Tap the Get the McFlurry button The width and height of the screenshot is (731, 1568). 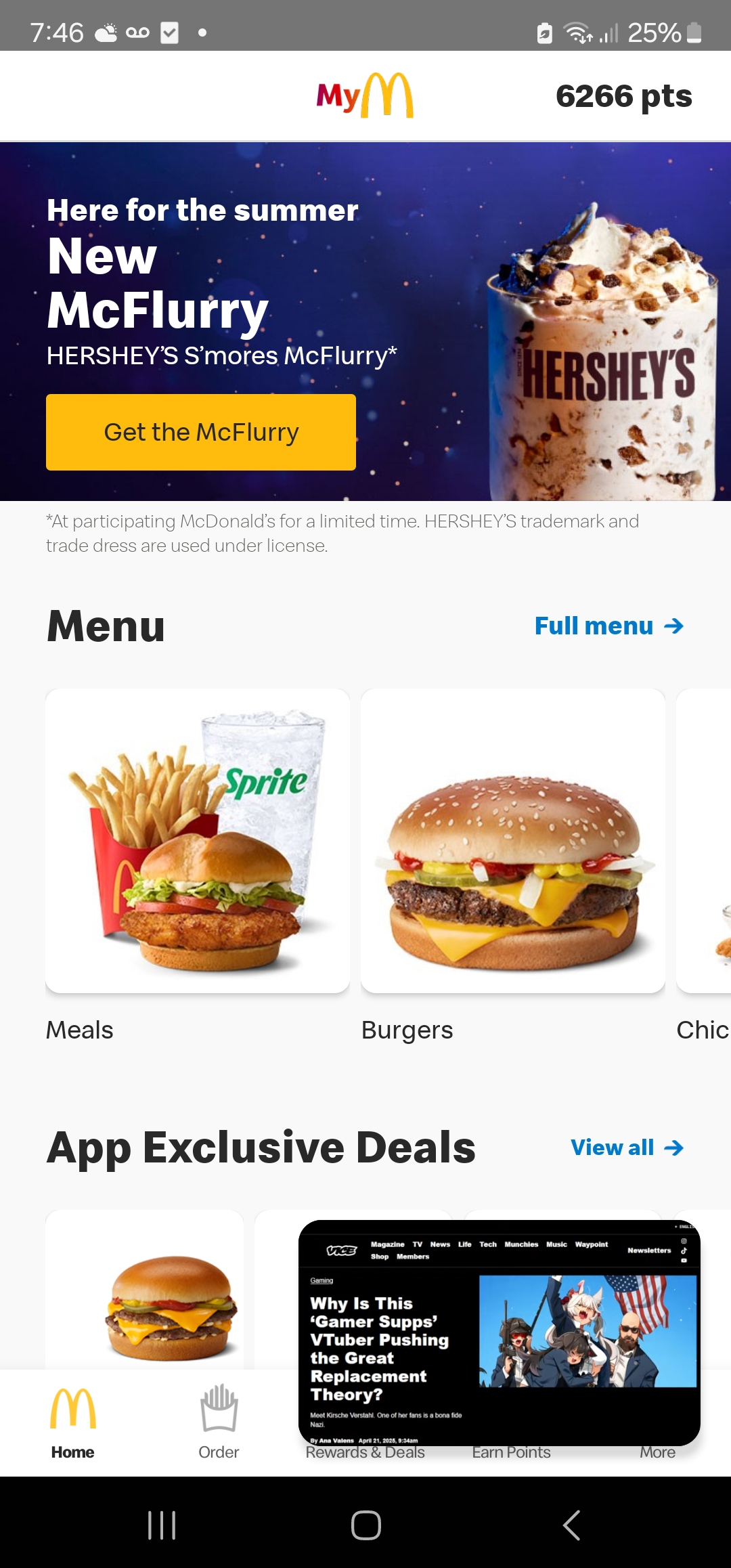click(201, 432)
